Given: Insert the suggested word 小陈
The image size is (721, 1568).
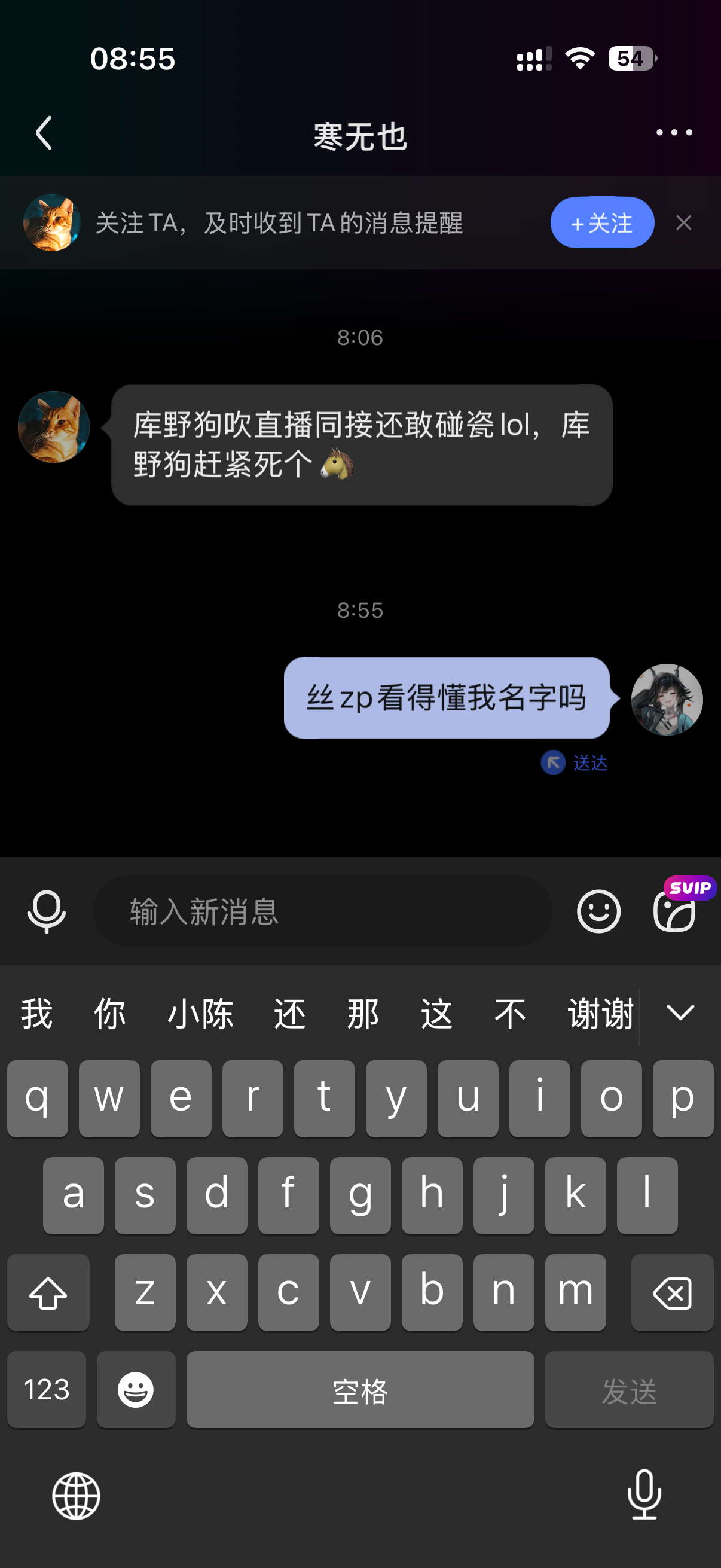Looking at the screenshot, I should point(200,1014).
